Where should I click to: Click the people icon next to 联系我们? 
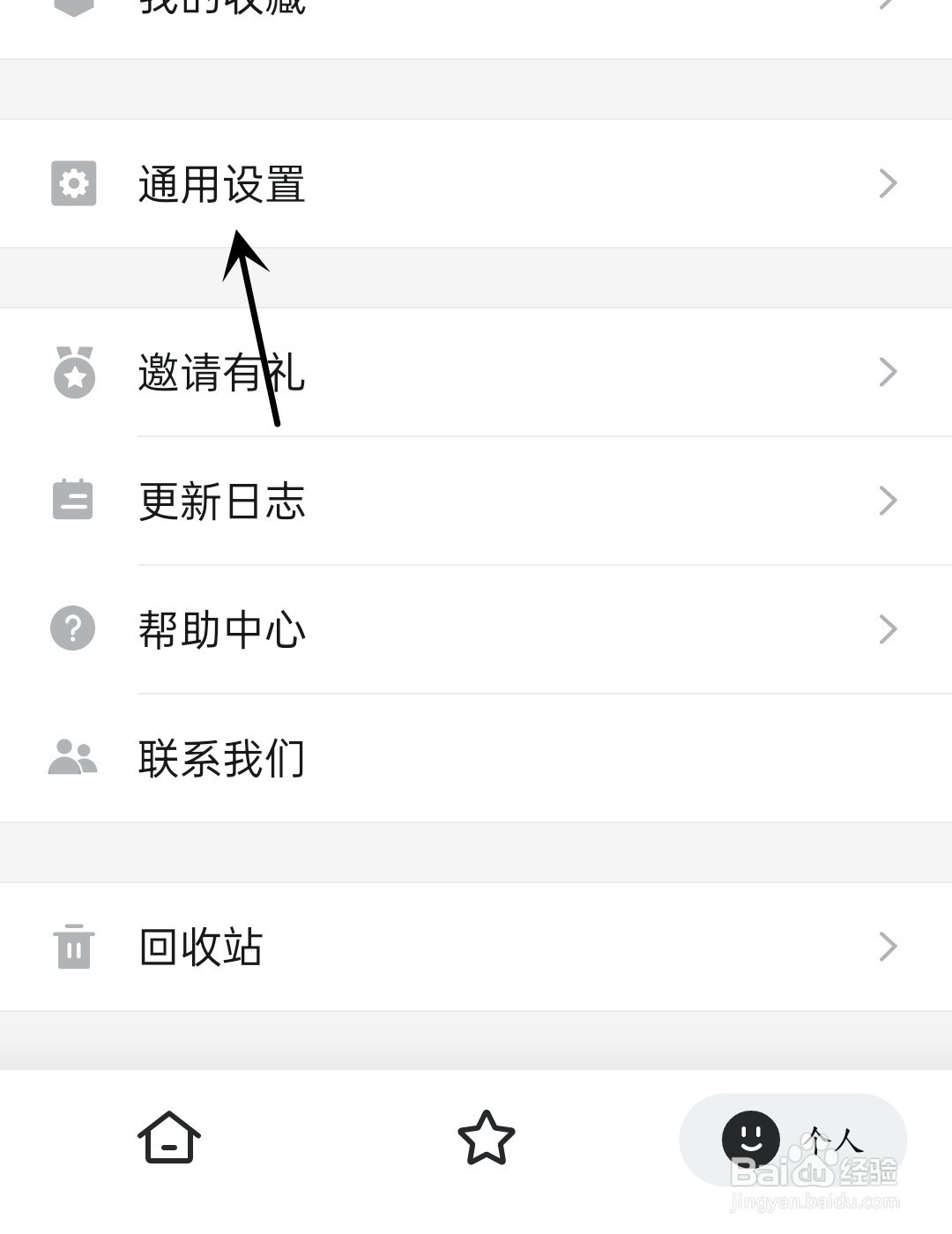[73, 756]
